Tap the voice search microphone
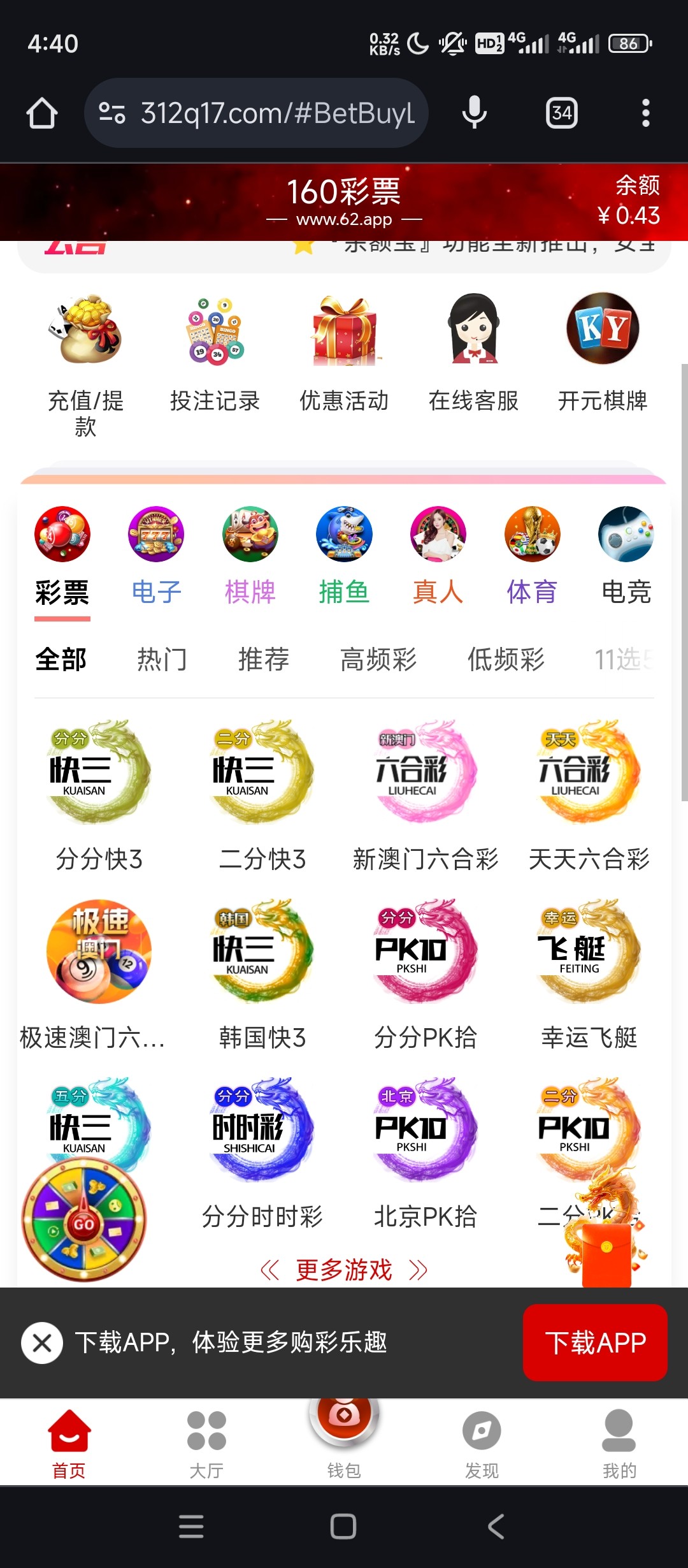The image size is (688, 1568). [x=474, y=112]
